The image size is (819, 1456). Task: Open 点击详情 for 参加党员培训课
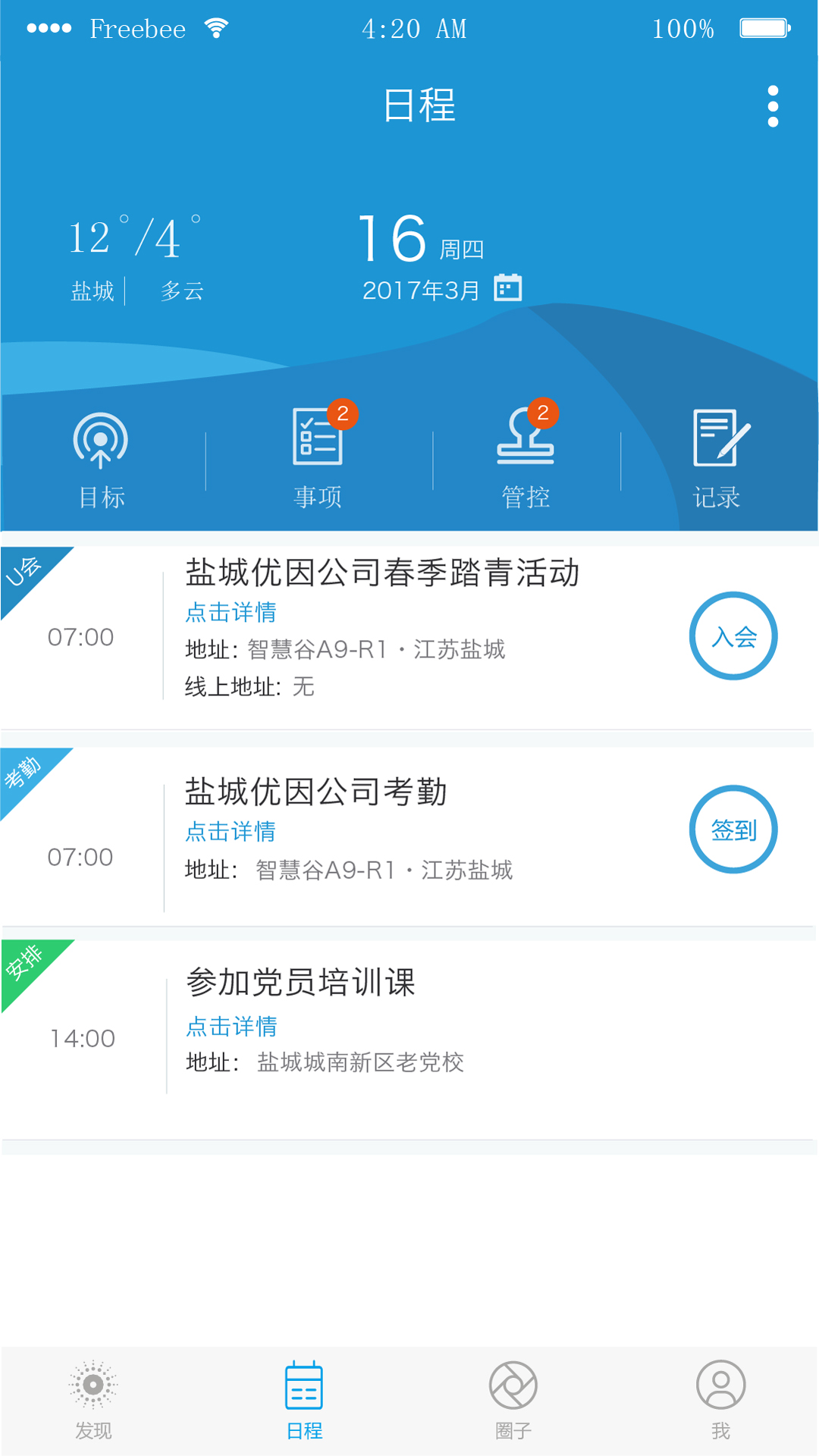[x=231, y=1026]
